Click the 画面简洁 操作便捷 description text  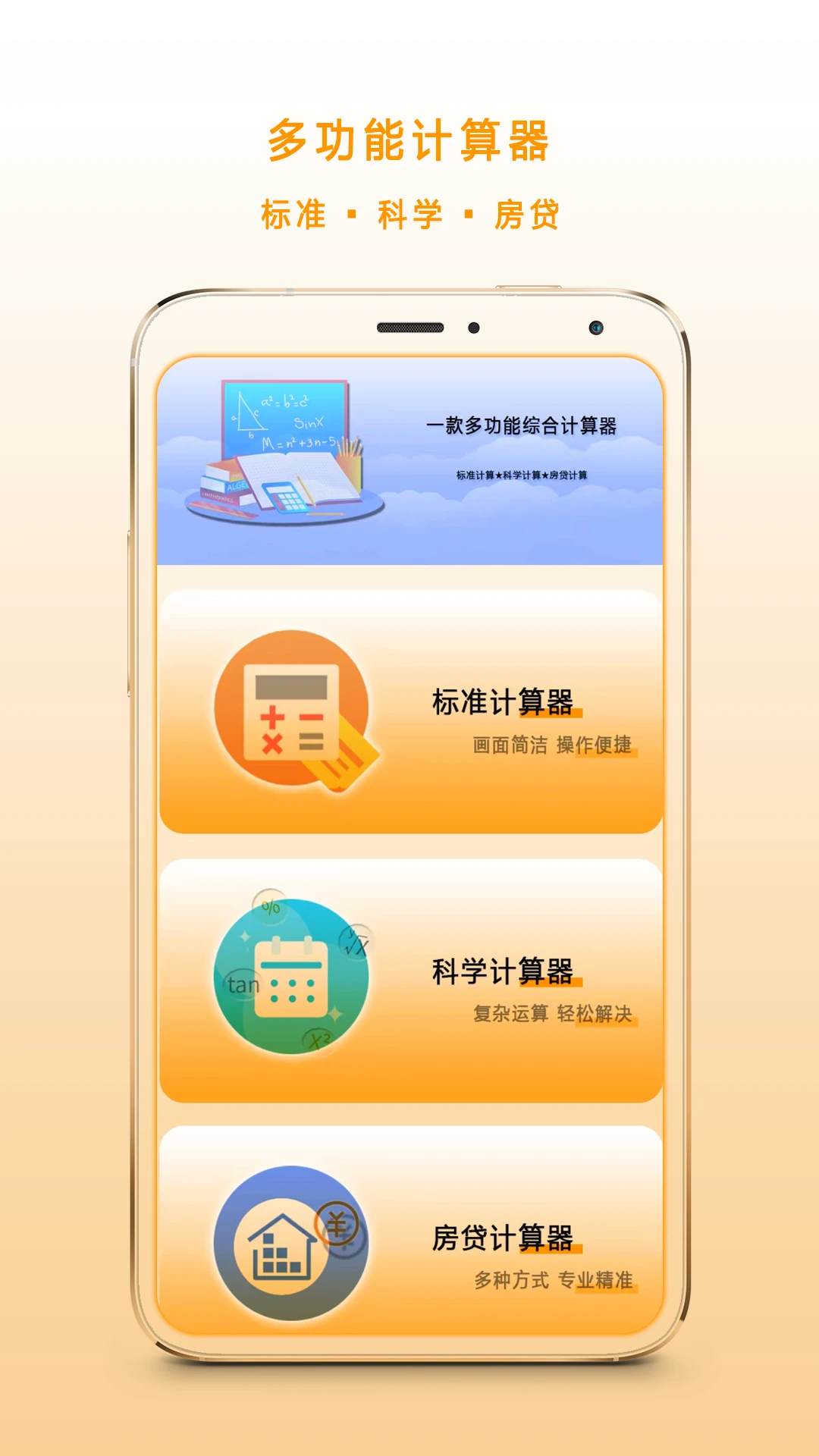[x=553, y=748]
